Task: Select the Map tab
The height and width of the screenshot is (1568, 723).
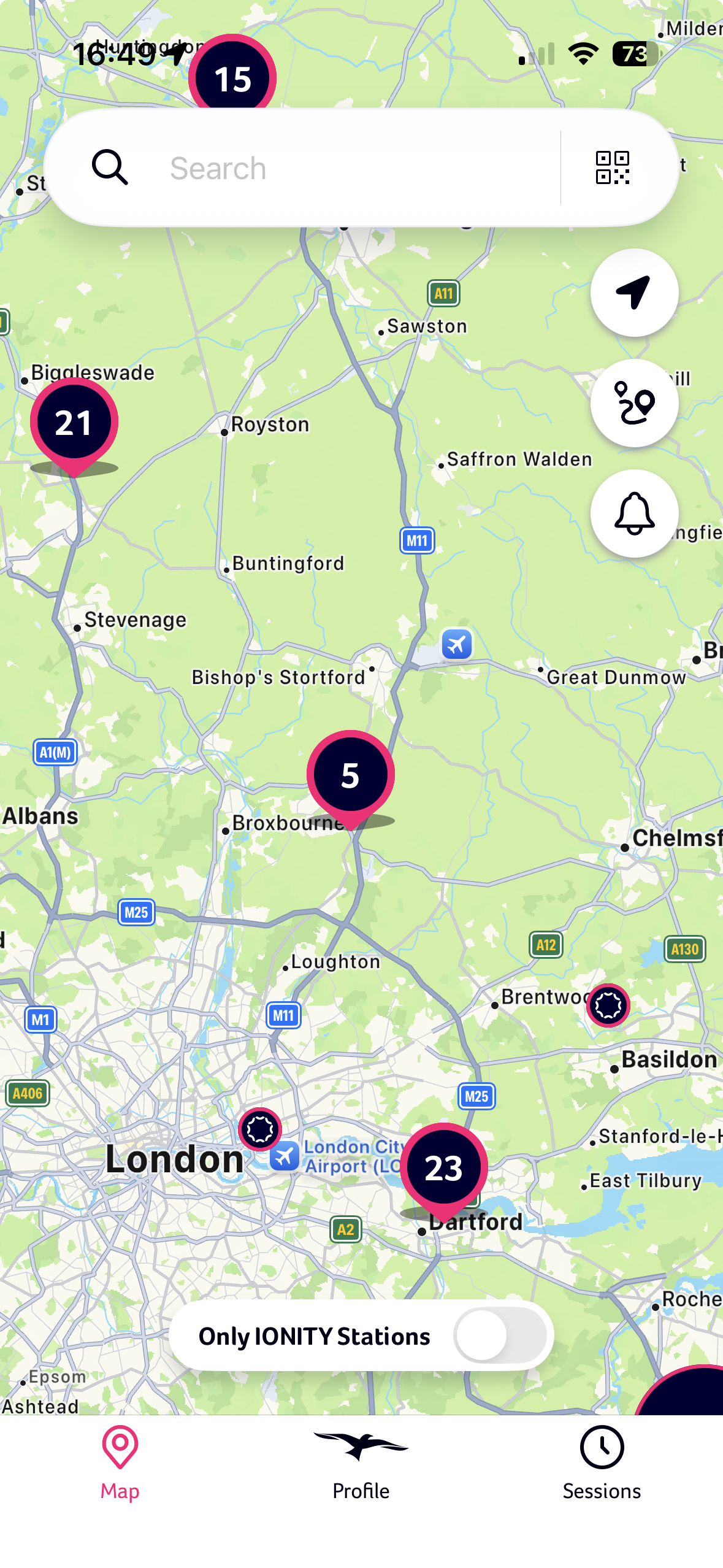Action: click(x=120, y=1464)
